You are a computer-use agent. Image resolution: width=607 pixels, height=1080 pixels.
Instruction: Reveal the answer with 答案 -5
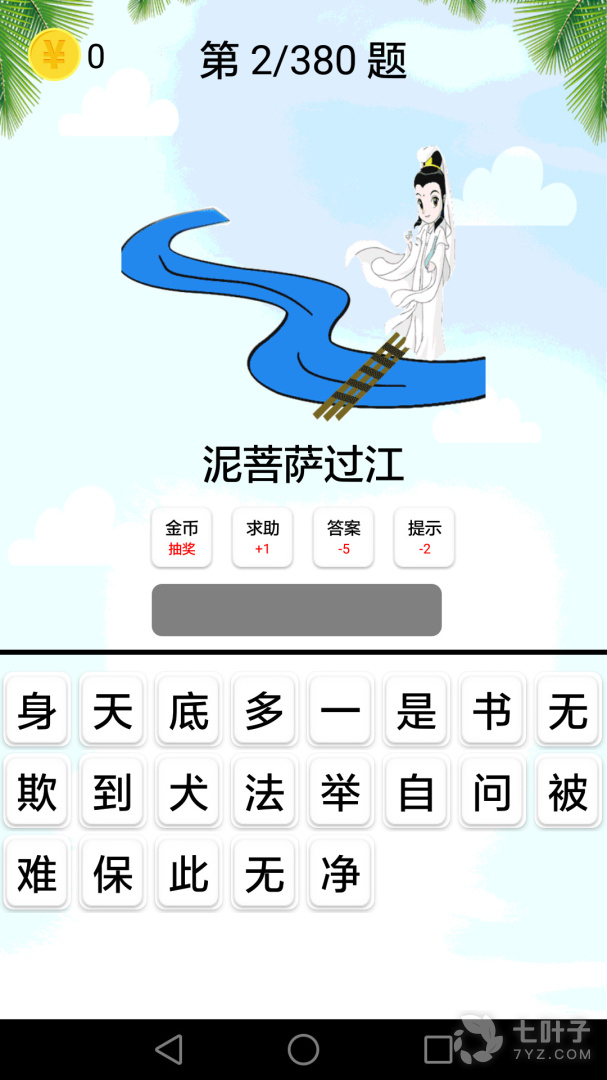[x=343, y=537]
